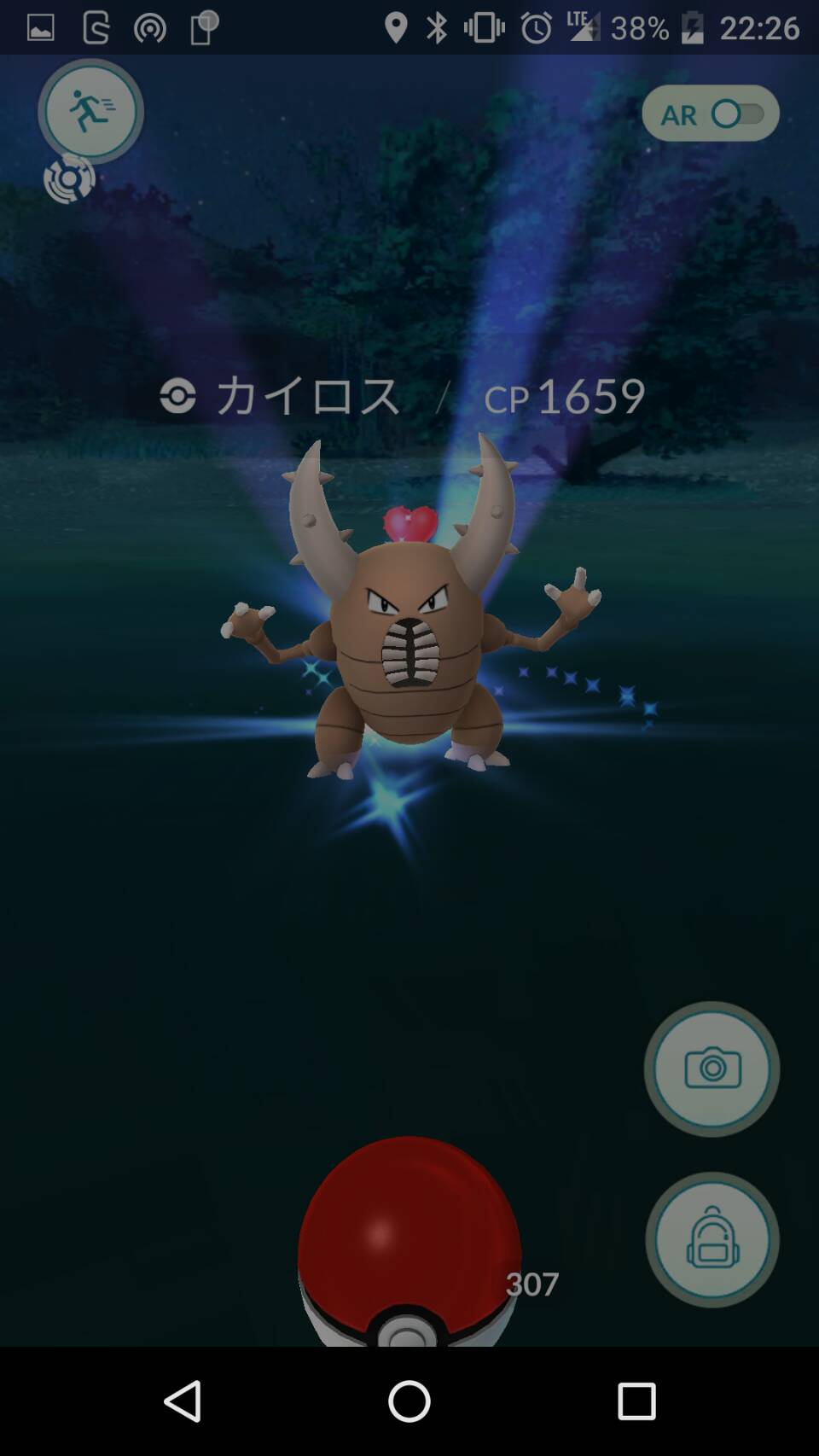
Task: Go back using the system back button
Action: click(x=183, y=1401)
